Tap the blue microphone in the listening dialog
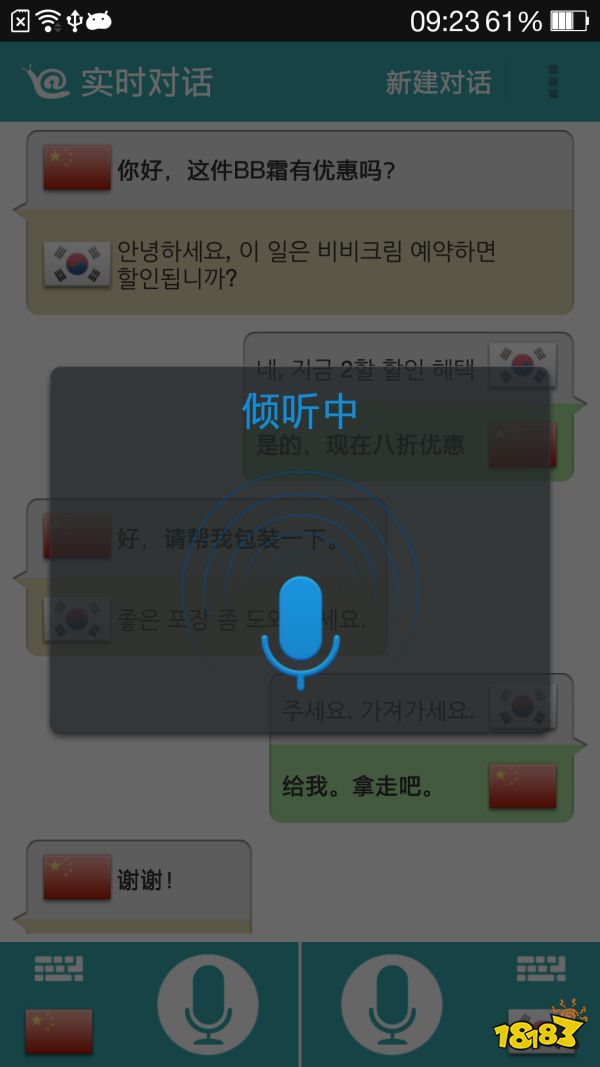This screenshot has width=600, height=1067. tap(300, 627)
